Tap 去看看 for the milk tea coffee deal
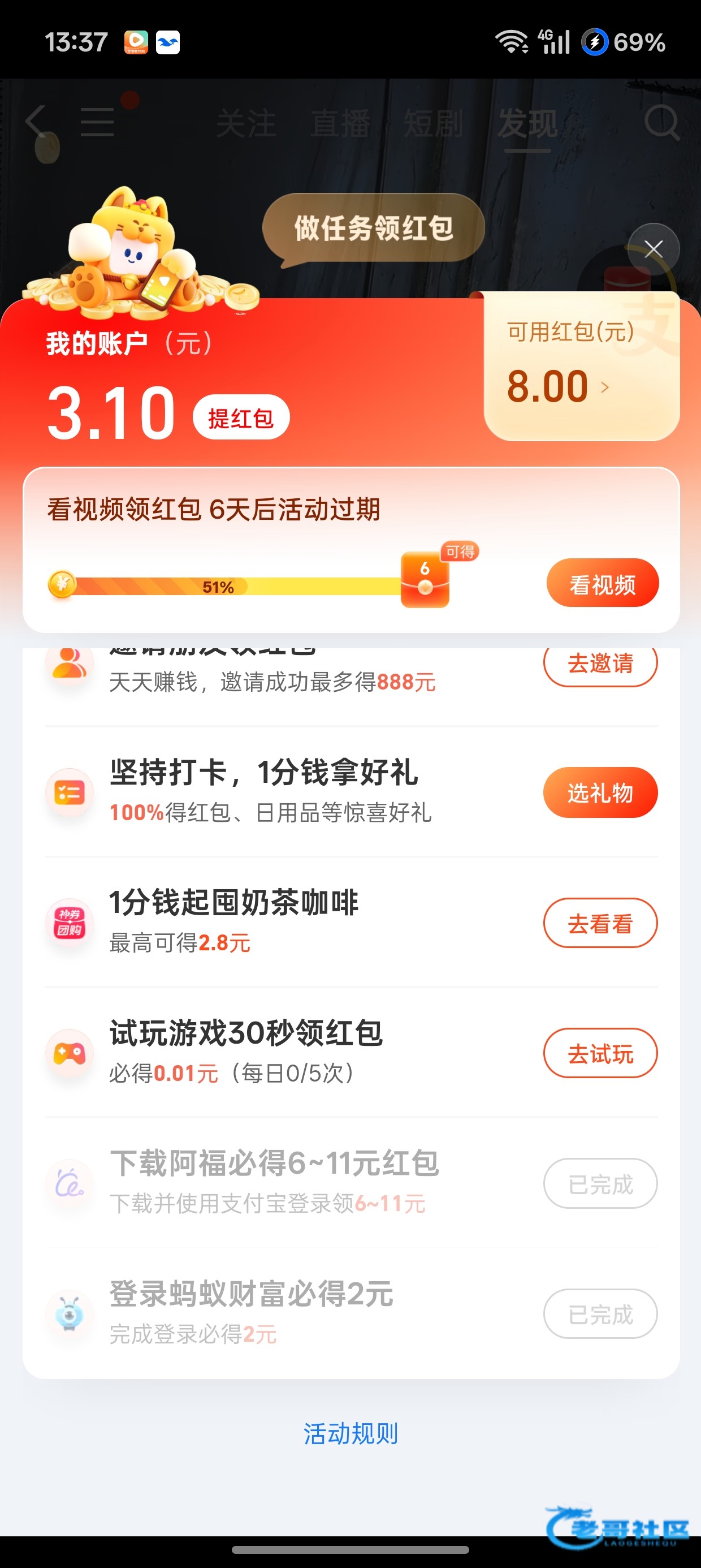This screenshot has height=1568, width=701. pos(600,923)
